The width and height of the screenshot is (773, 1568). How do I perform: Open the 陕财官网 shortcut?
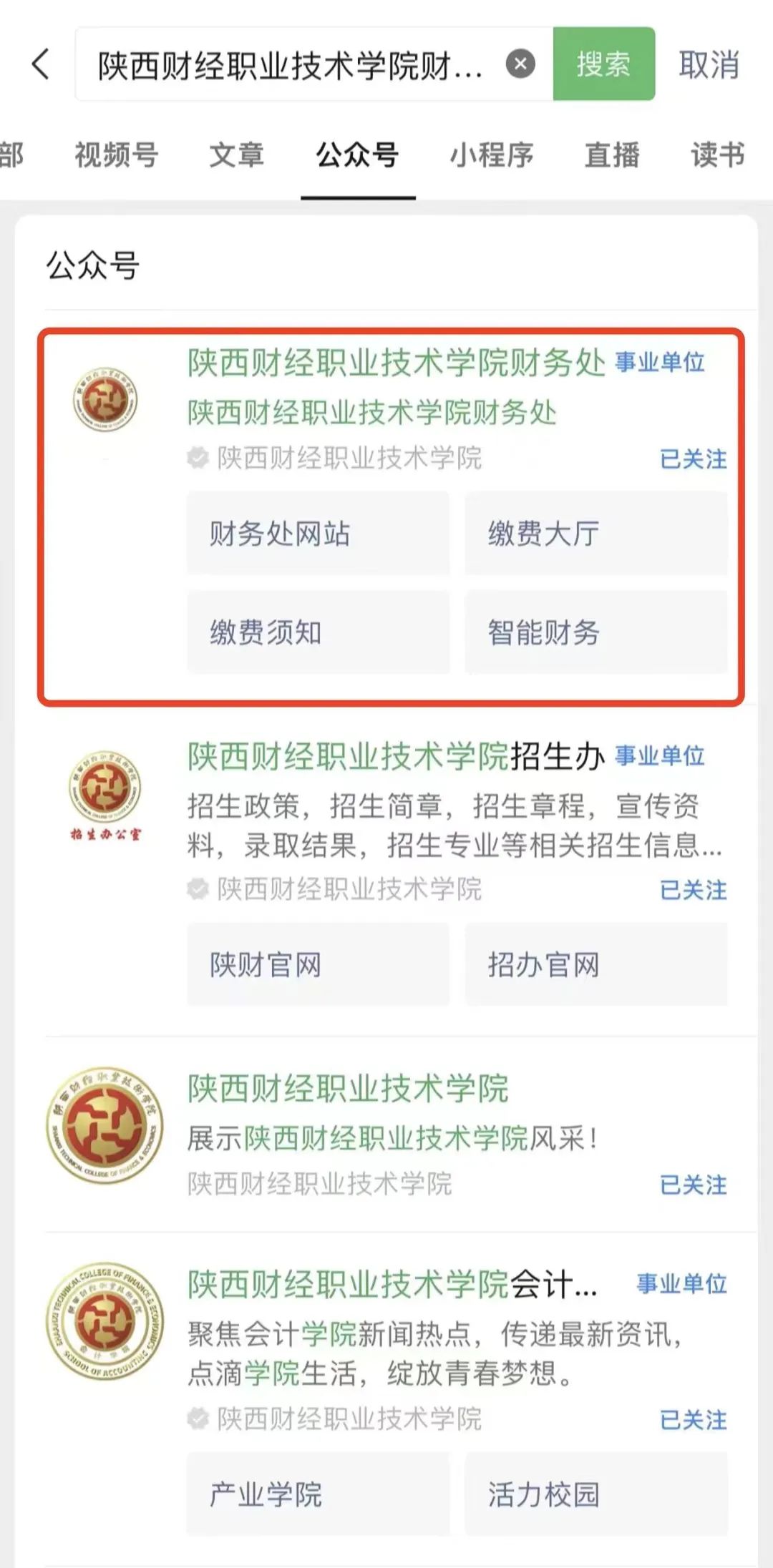click(318, 965)
